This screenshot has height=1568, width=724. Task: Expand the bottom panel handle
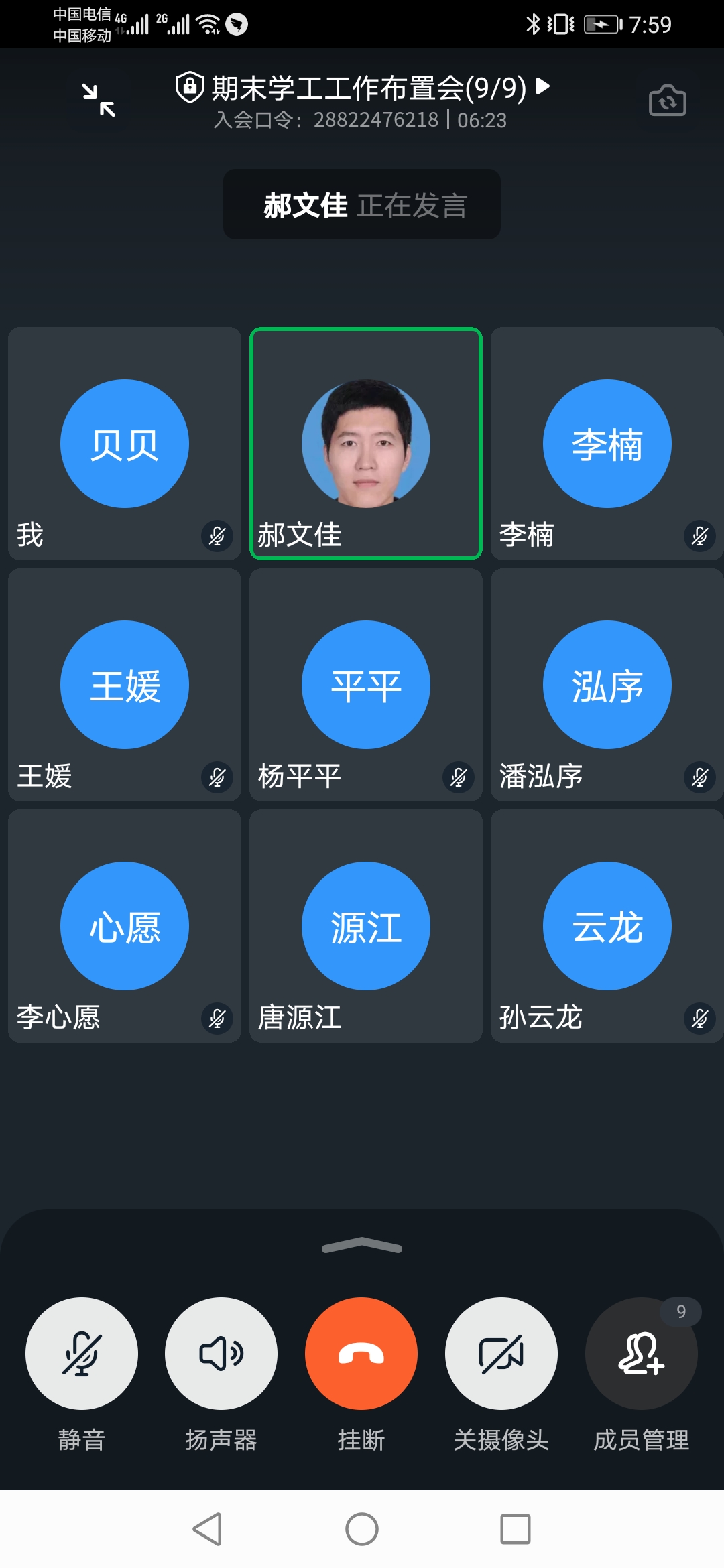362,1246
